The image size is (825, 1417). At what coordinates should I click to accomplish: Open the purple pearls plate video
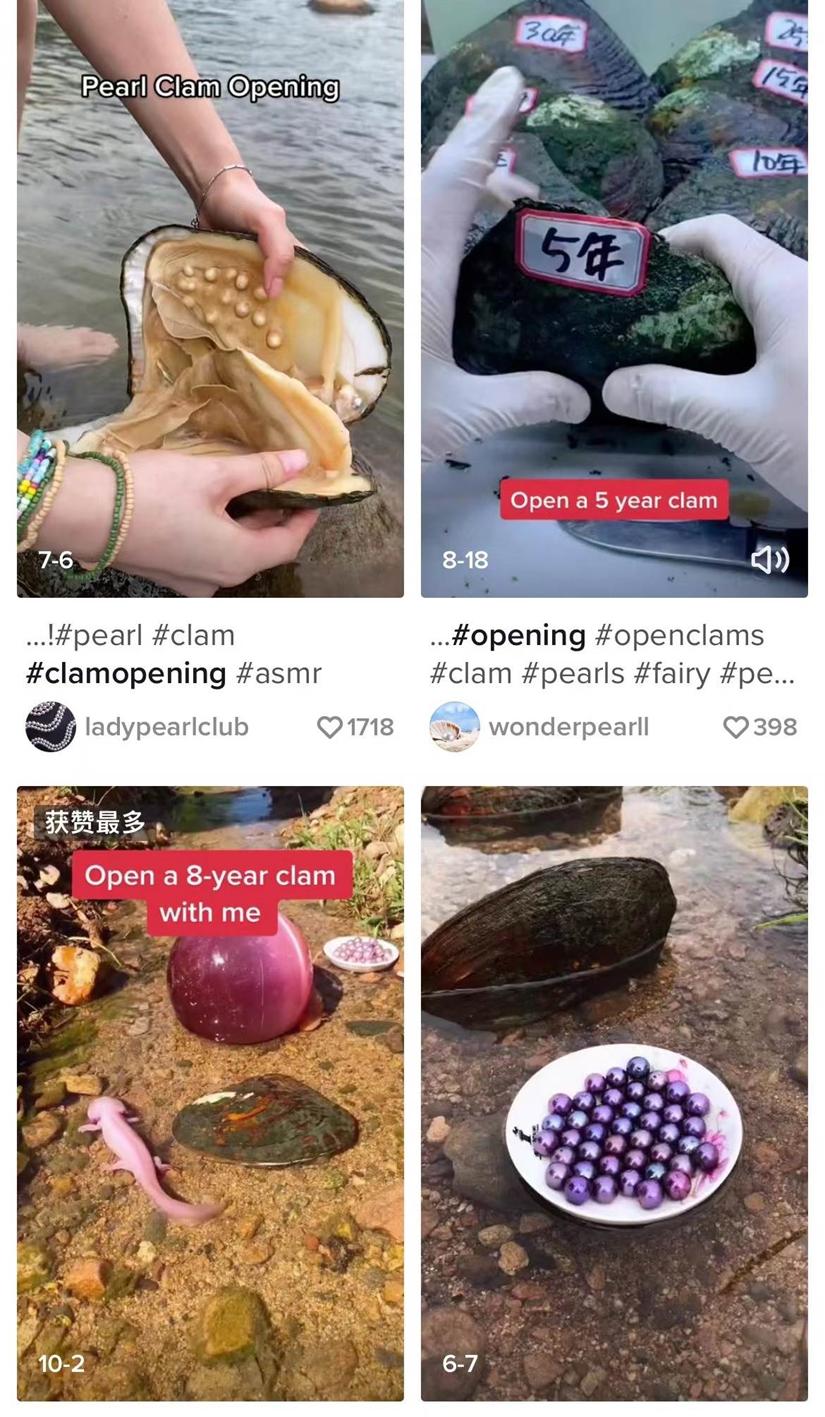click(614, 1092)
